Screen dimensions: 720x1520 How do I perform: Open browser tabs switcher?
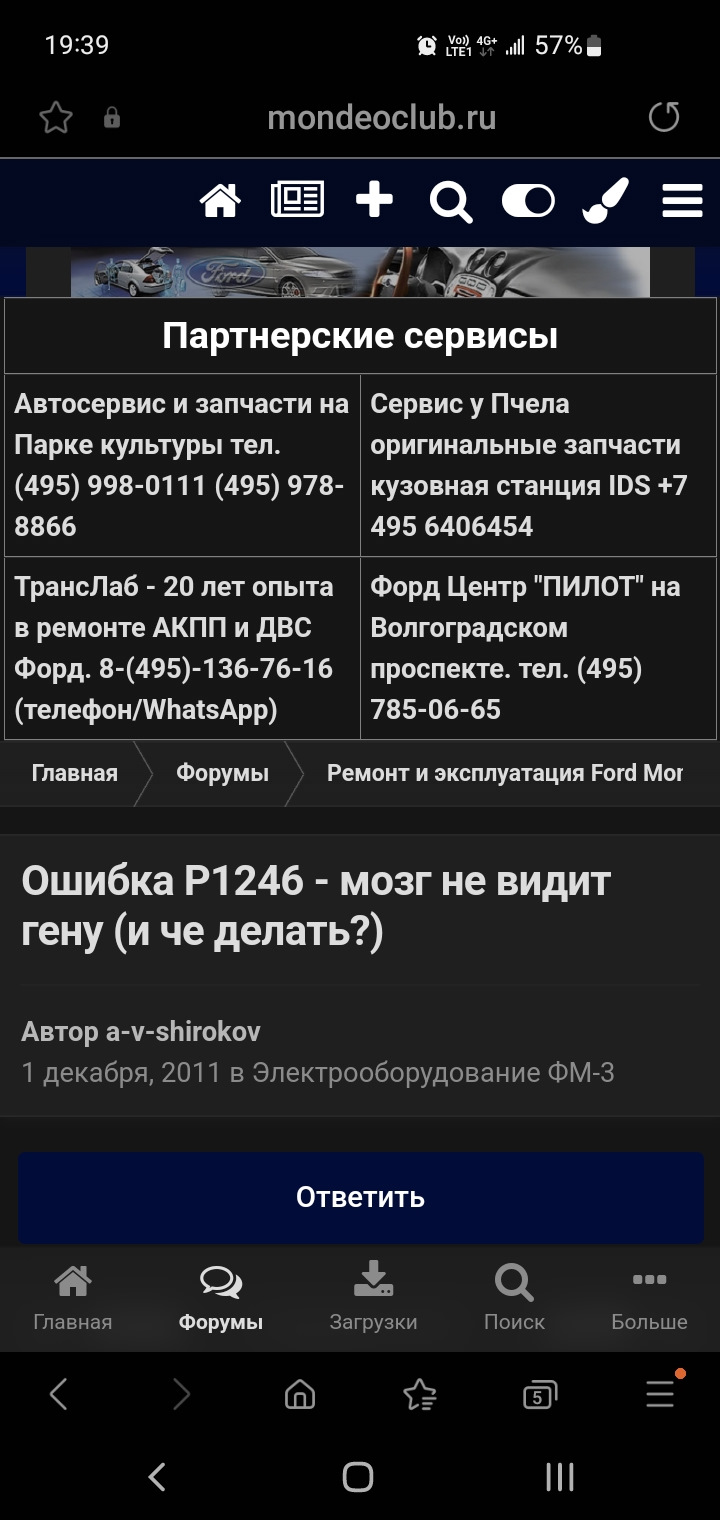coord(539,1395)
